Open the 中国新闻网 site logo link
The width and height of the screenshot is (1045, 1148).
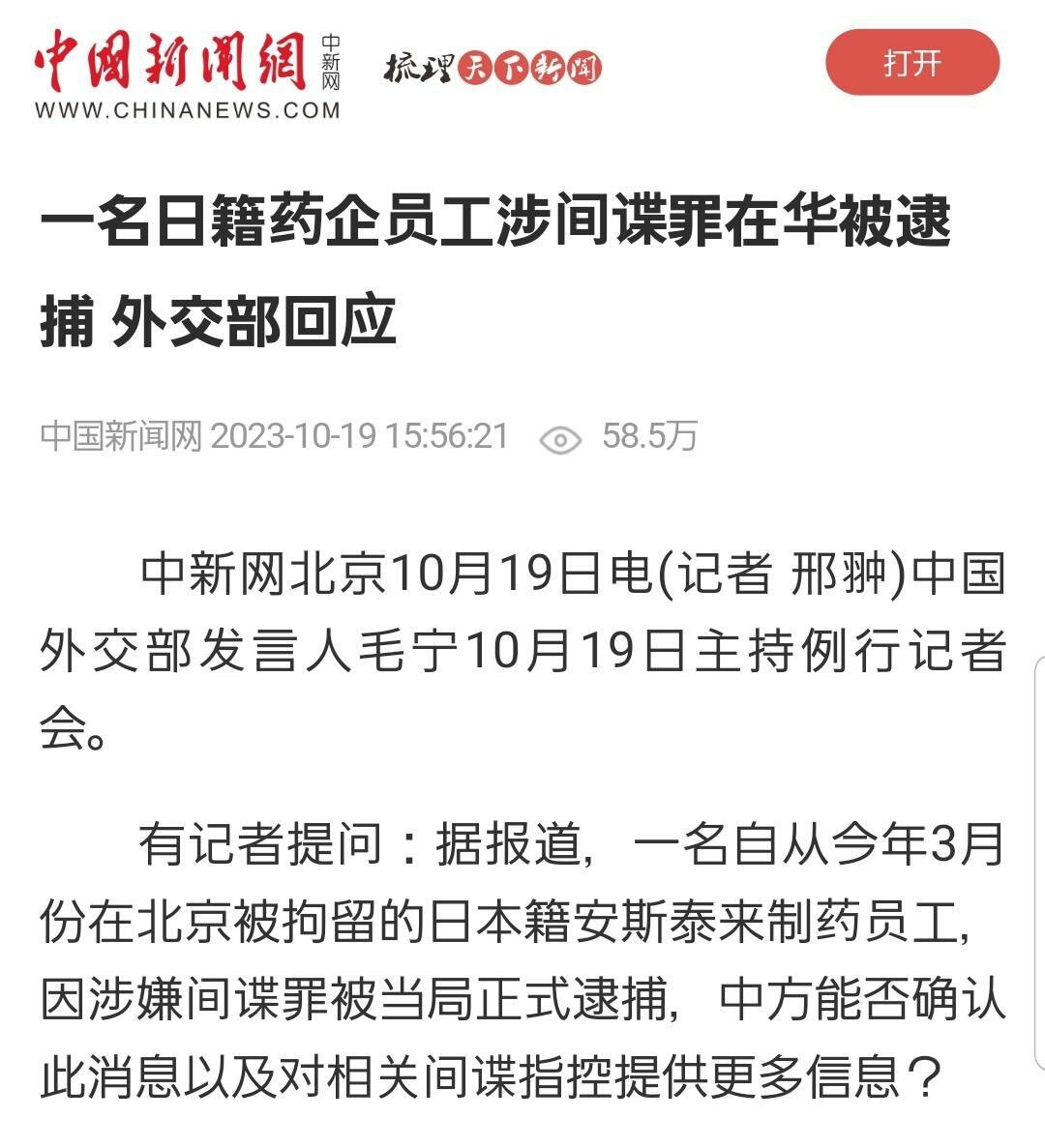(x=188, y=74)
